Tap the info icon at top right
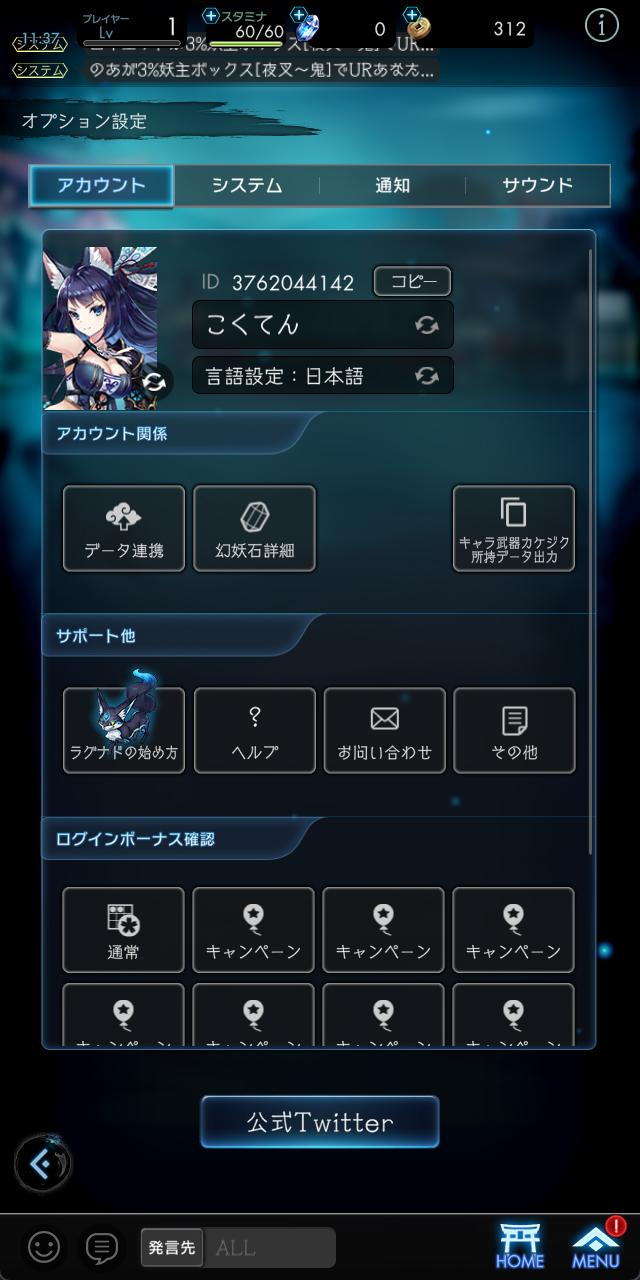 coord(601,27)
